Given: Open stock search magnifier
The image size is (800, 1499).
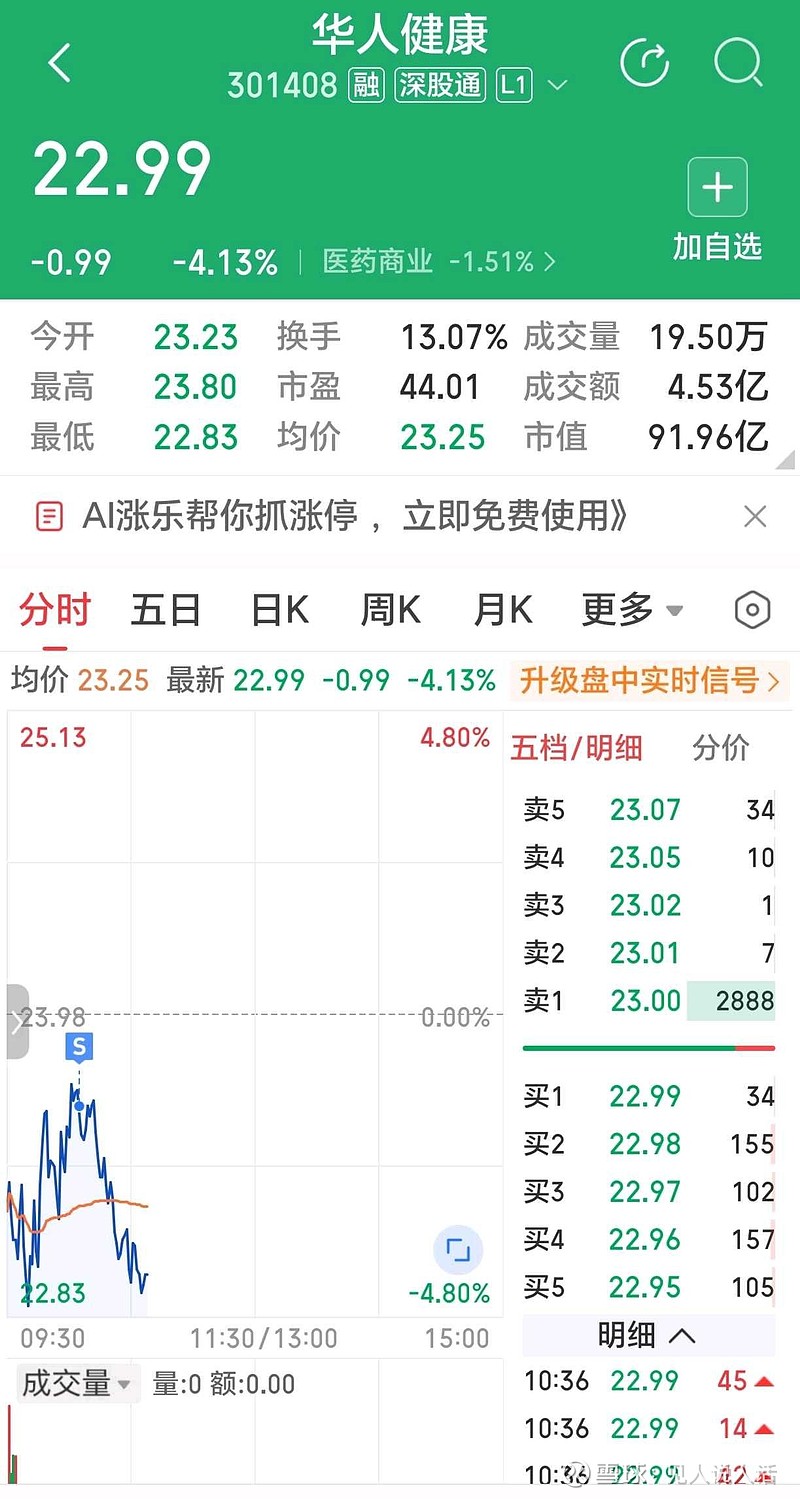Looking at the screenshot, I should 739,63.
